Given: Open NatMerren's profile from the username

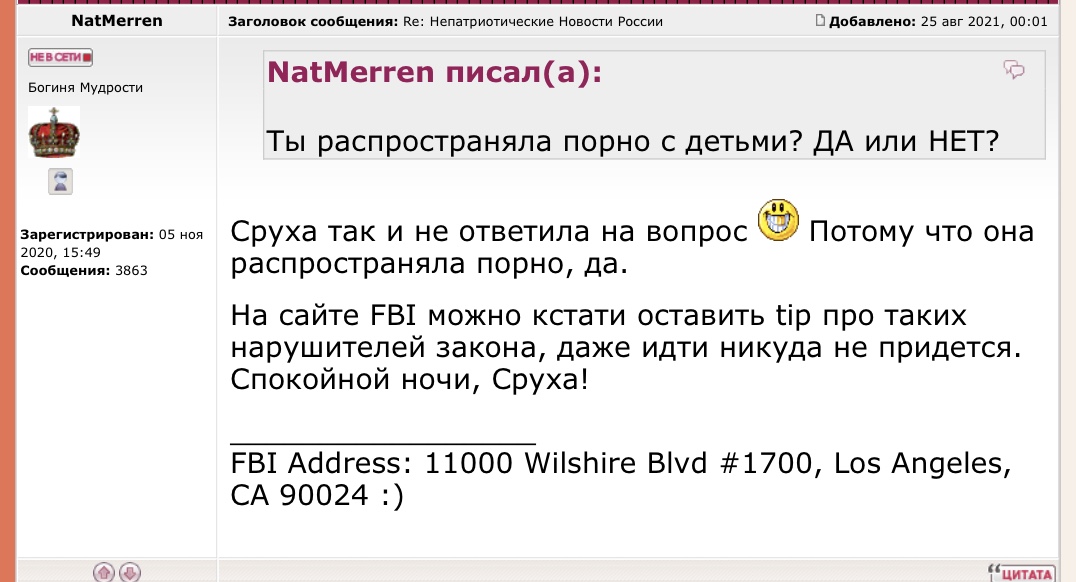Looking at the screenshot, I should coord(117,21).
